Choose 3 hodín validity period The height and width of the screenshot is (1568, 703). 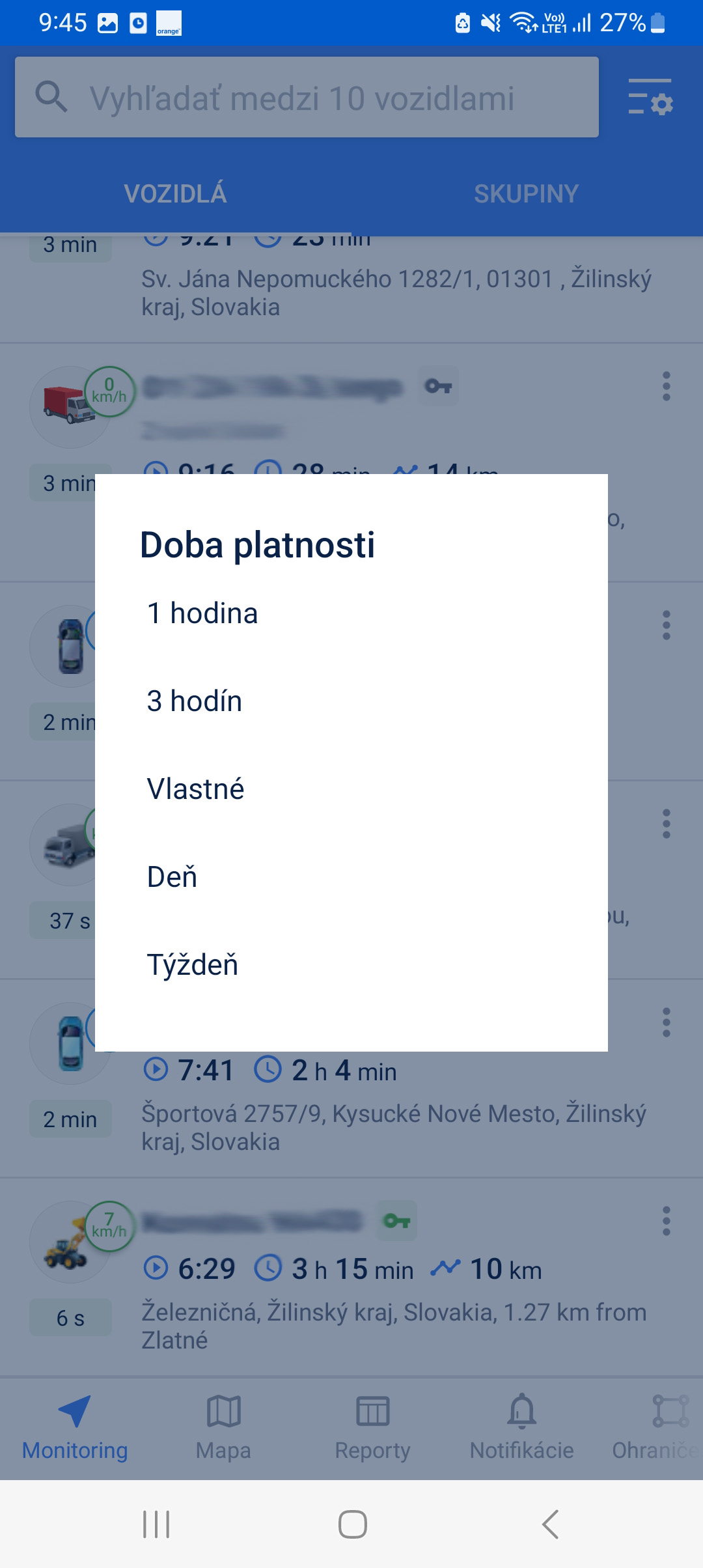click(351, 701)
